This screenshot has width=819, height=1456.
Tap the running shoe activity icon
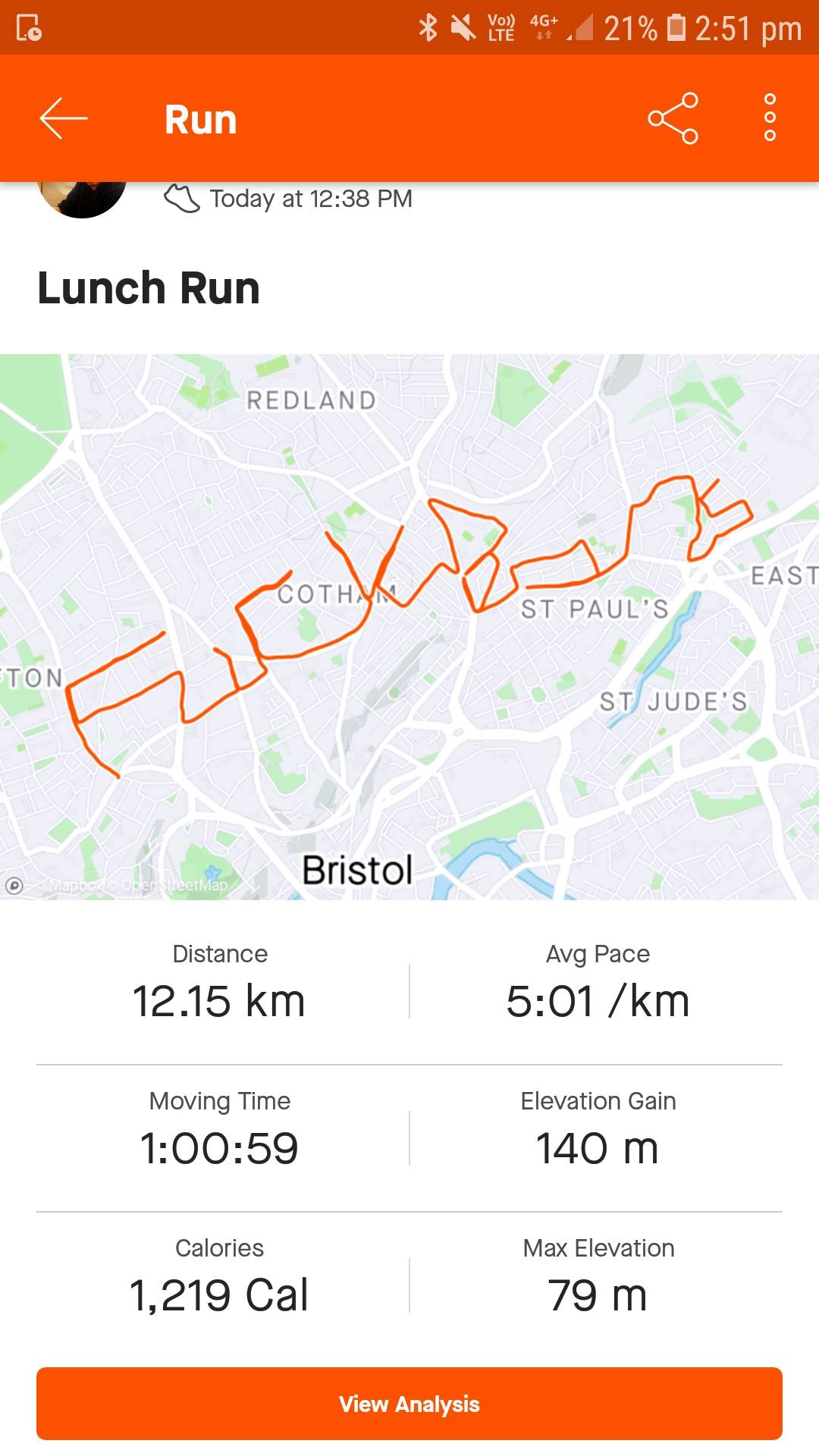(182, 198)
